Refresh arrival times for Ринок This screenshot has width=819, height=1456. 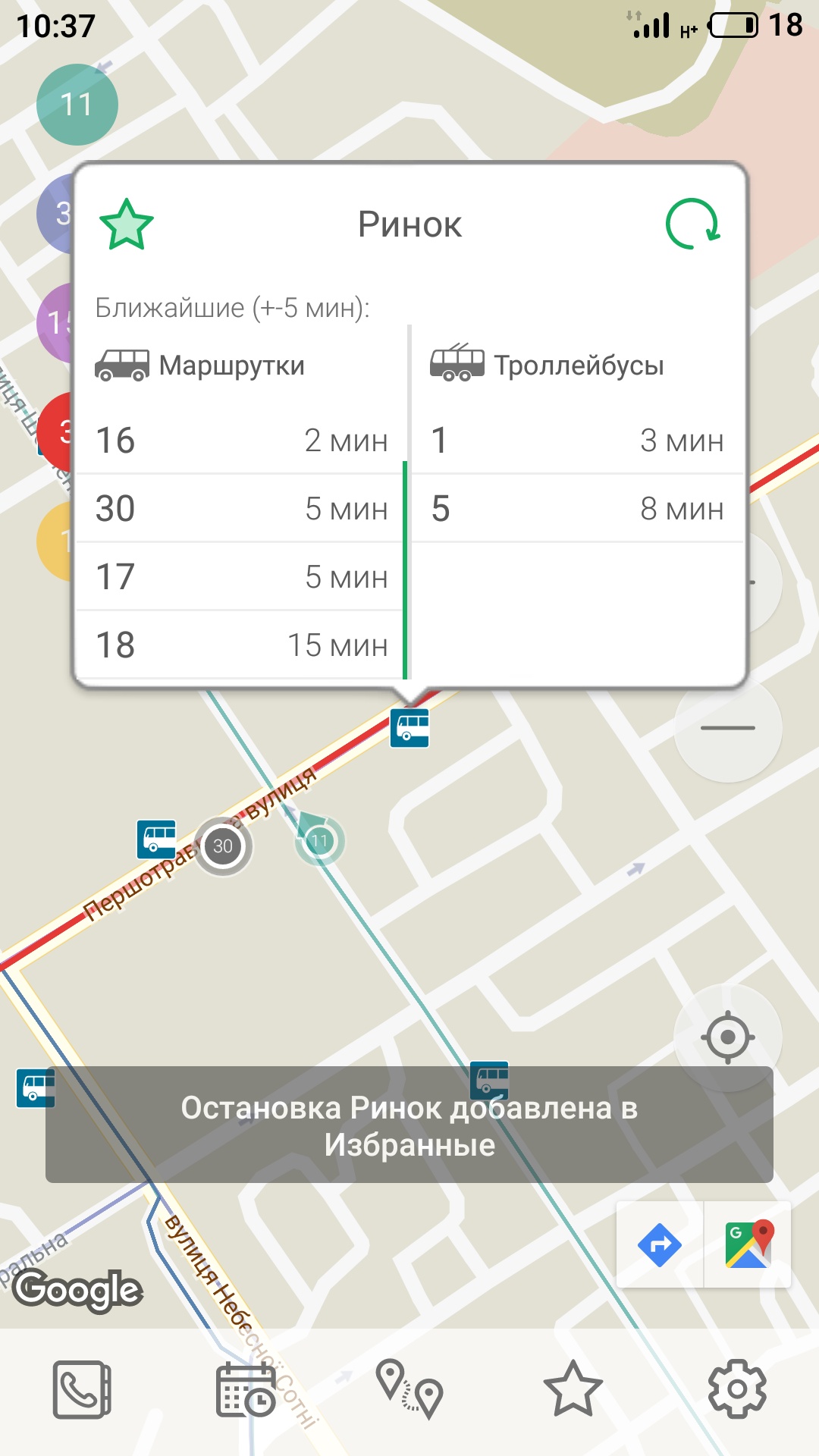(x=692, y=224)
